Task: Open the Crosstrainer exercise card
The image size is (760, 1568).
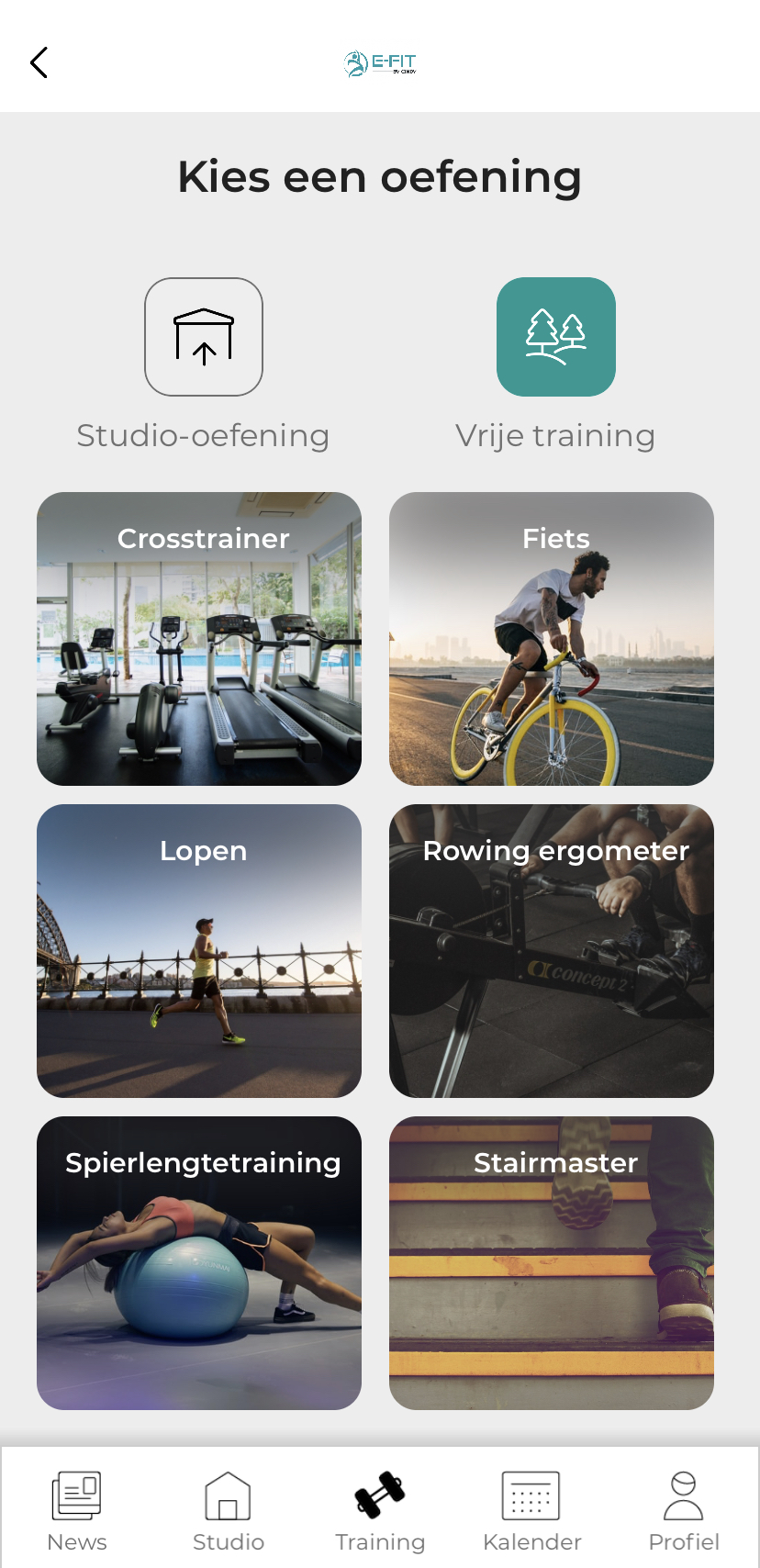Action: 199,639
